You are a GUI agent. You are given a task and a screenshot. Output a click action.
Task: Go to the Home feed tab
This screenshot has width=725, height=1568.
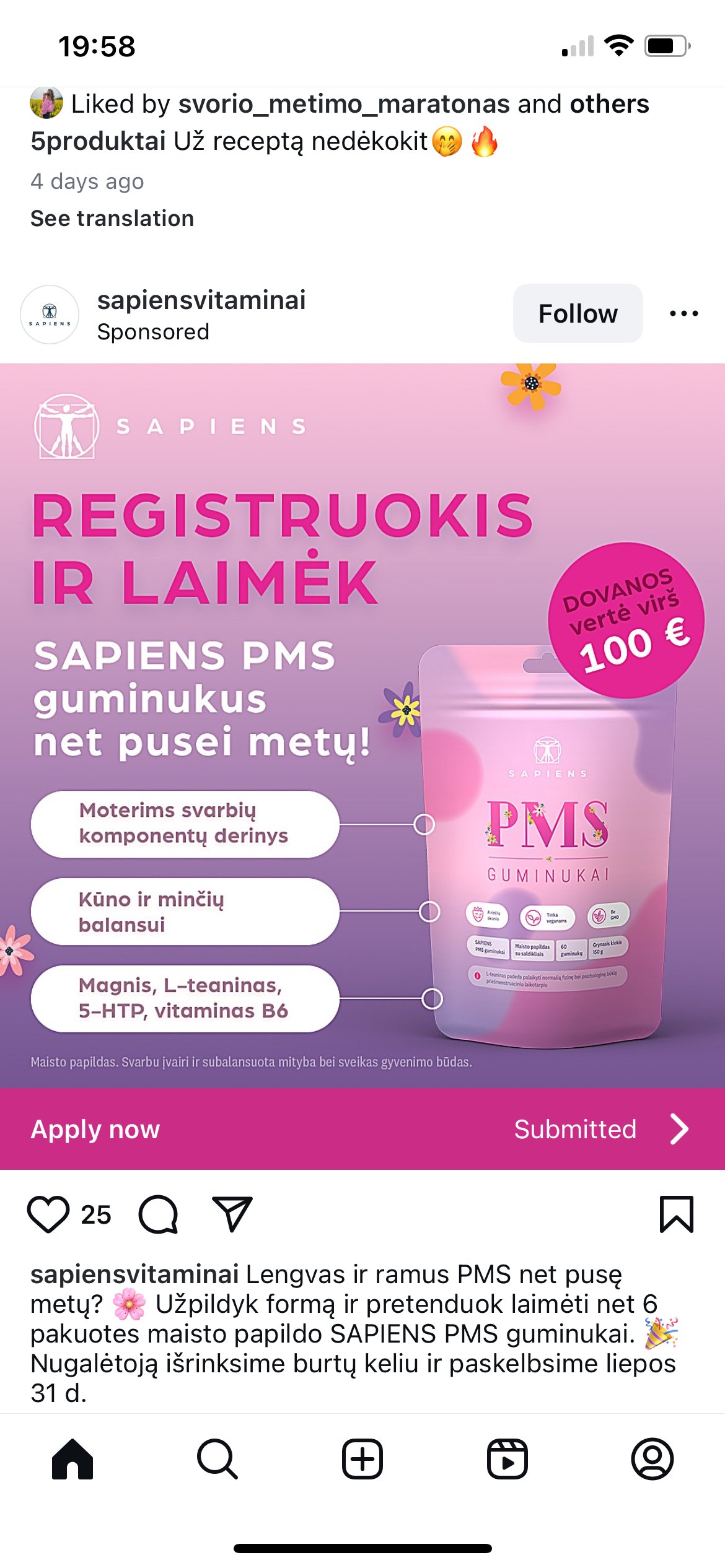[x=72, y=1458]
